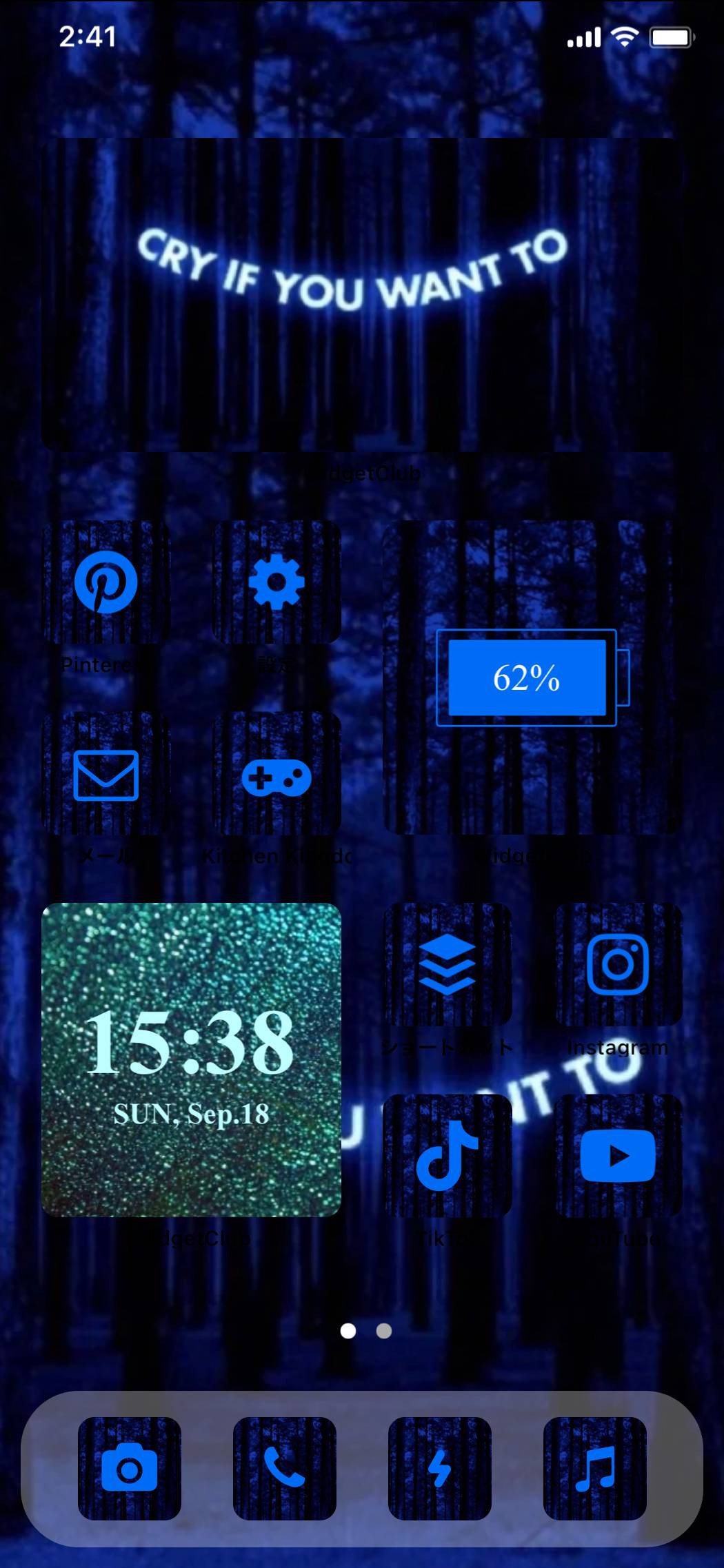Open the Settings gear app
Viewport: 724px width, 1568px height.
tap(276, 582)
